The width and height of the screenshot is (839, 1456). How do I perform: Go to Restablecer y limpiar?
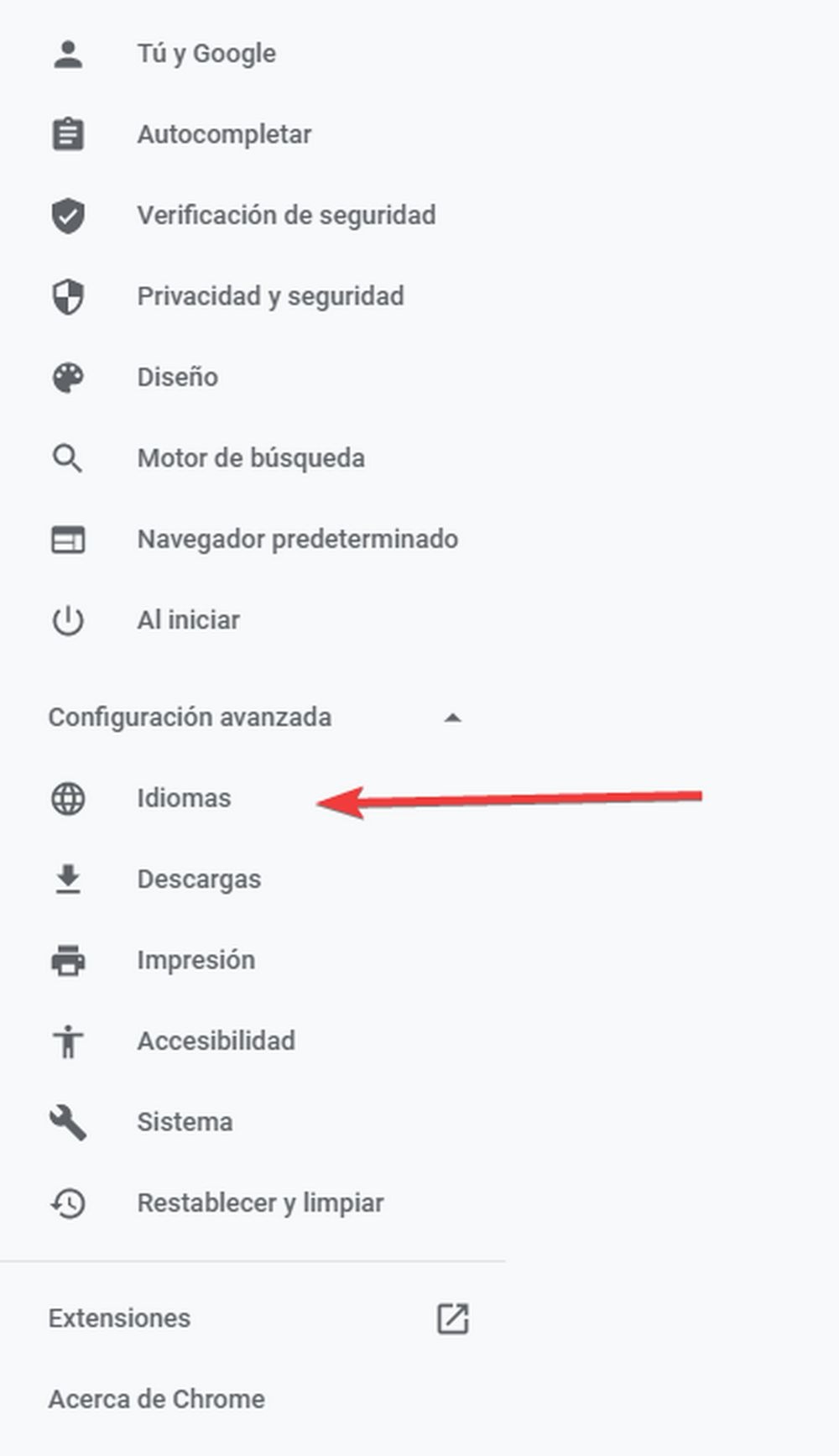(x=260, y=1203)
